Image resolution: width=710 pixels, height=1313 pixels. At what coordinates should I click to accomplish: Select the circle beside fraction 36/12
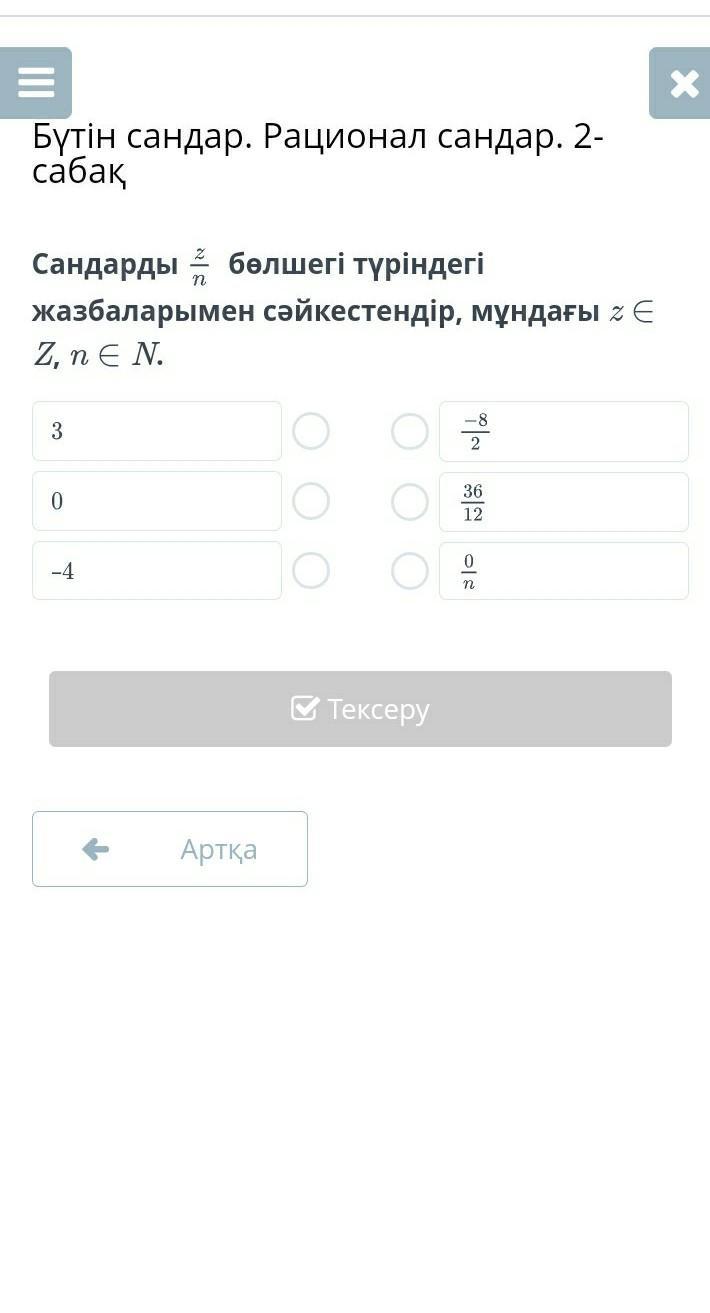[x=409, y=502]
